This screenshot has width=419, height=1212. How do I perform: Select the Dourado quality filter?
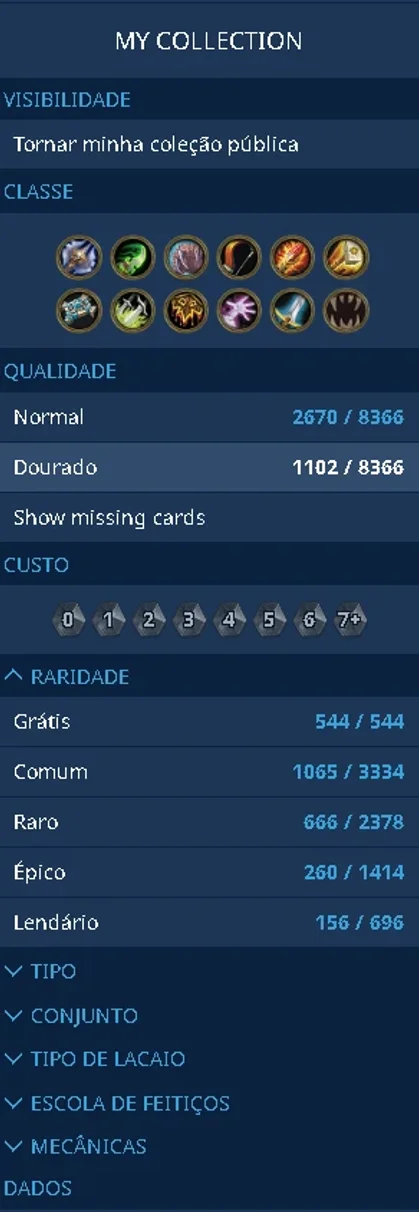[x=209, y=467]
